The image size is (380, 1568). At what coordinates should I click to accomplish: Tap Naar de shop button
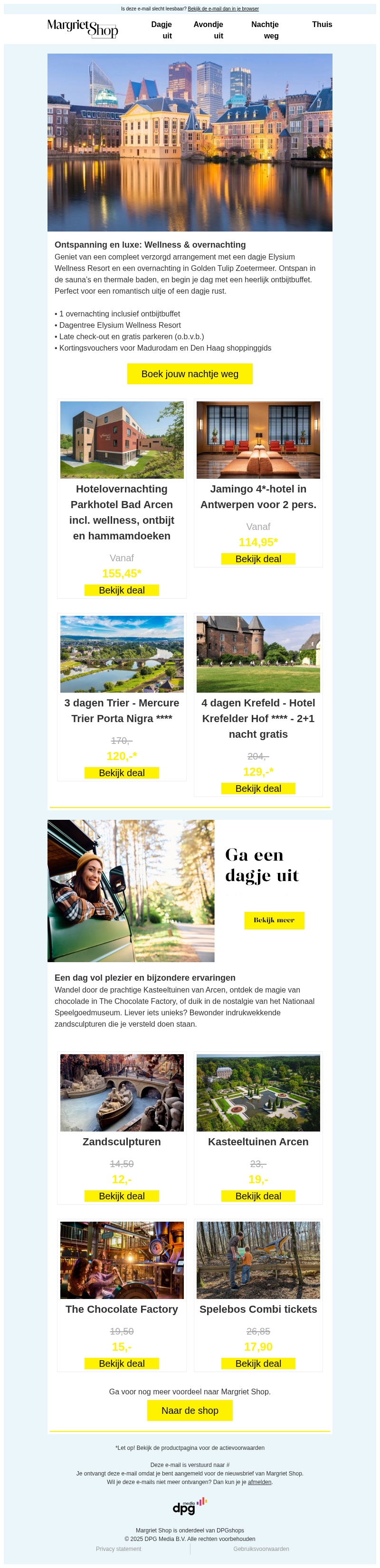point(190,1410)
